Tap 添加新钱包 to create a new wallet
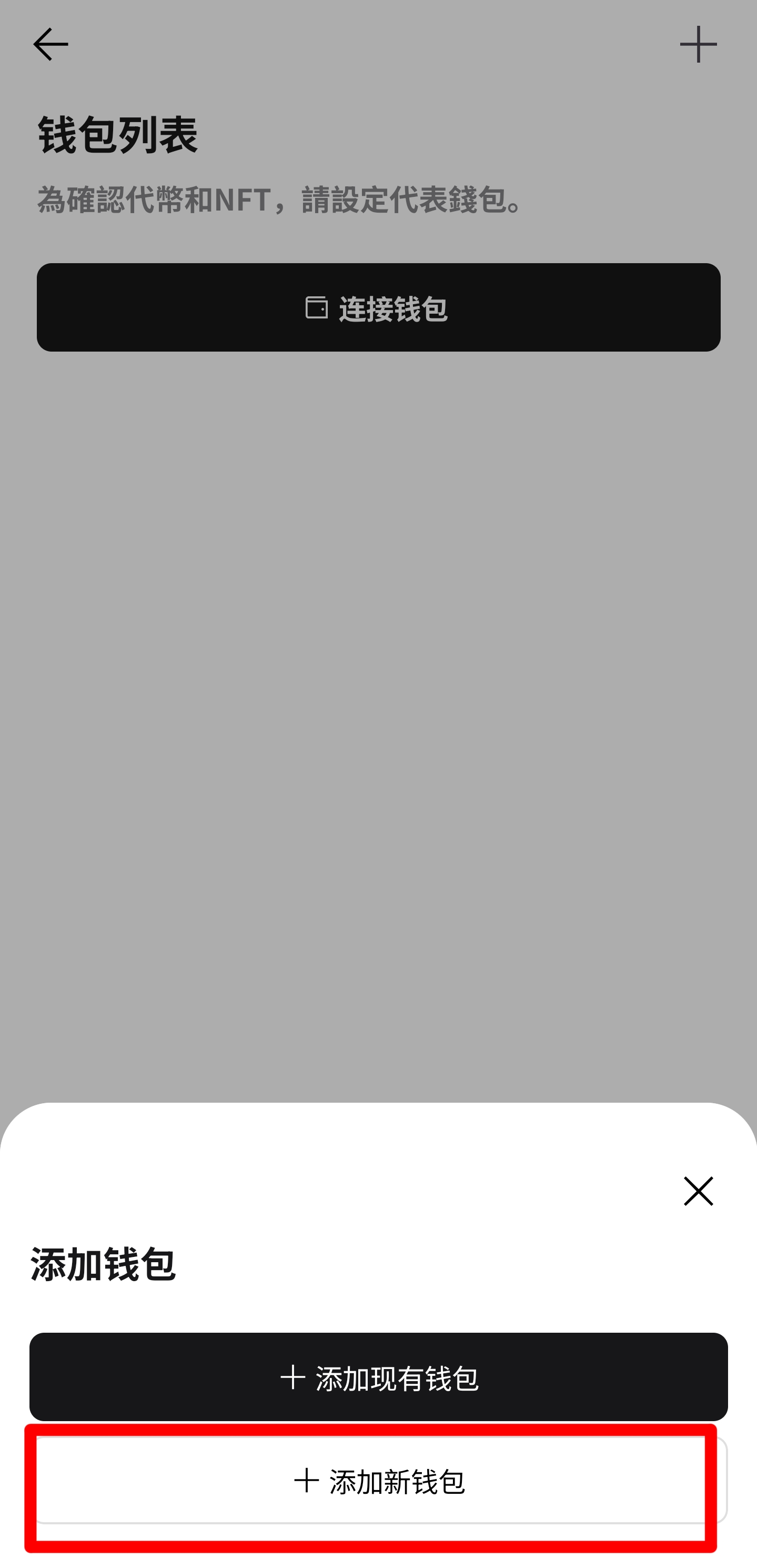This screenshot has height=1568, width=757. (x=379, y=1480)
